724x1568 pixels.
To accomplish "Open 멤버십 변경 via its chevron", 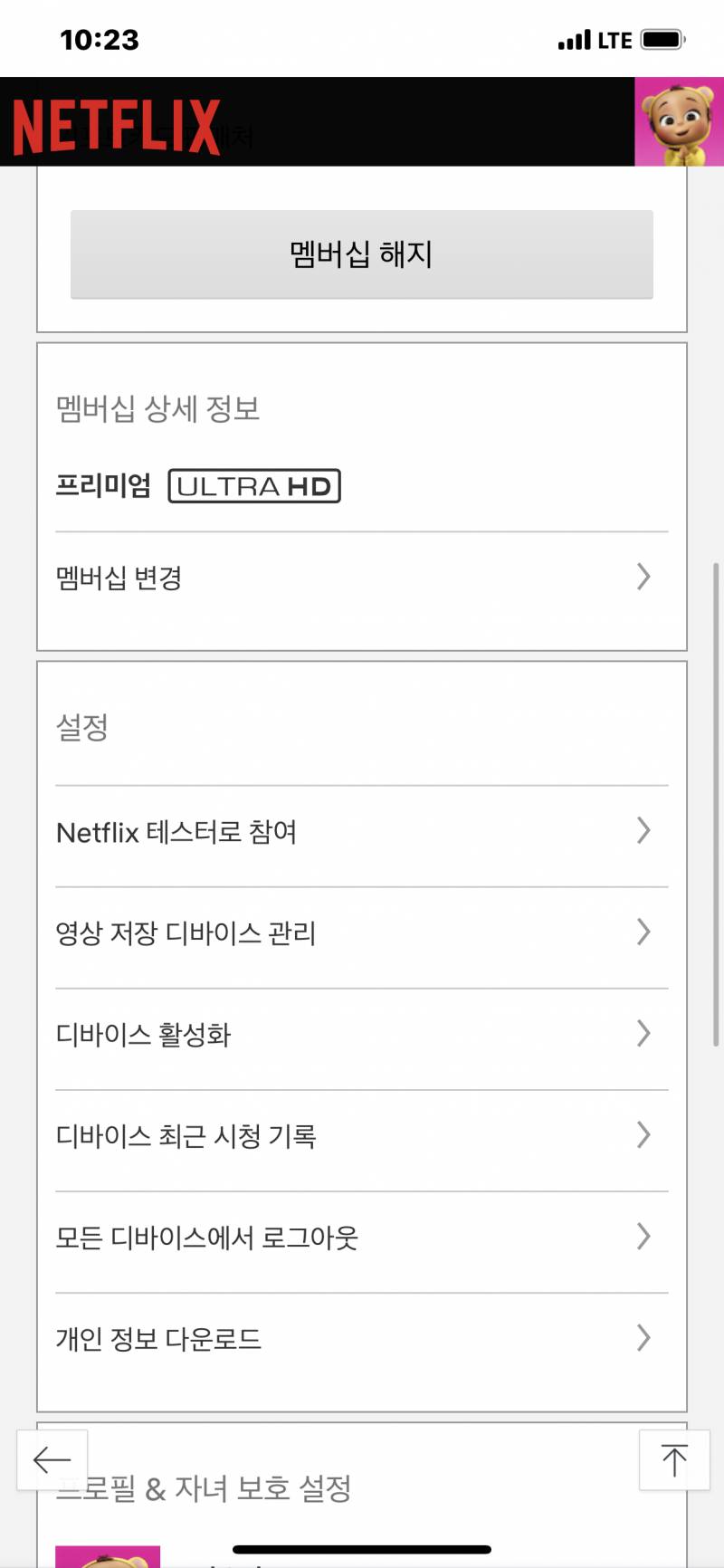I will tap(643, 577).
